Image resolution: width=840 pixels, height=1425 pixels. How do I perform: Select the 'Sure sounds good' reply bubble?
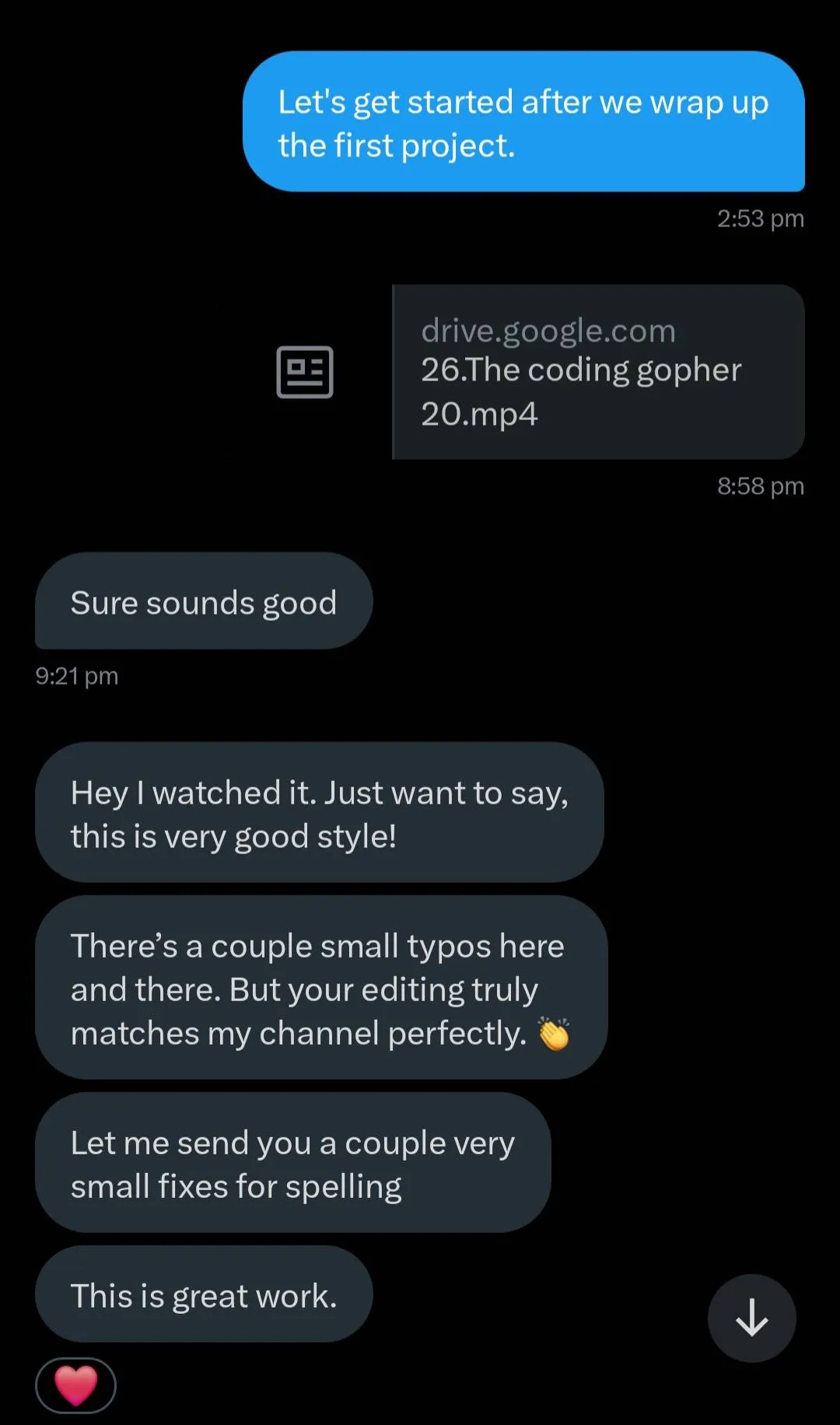pos(203,601)
